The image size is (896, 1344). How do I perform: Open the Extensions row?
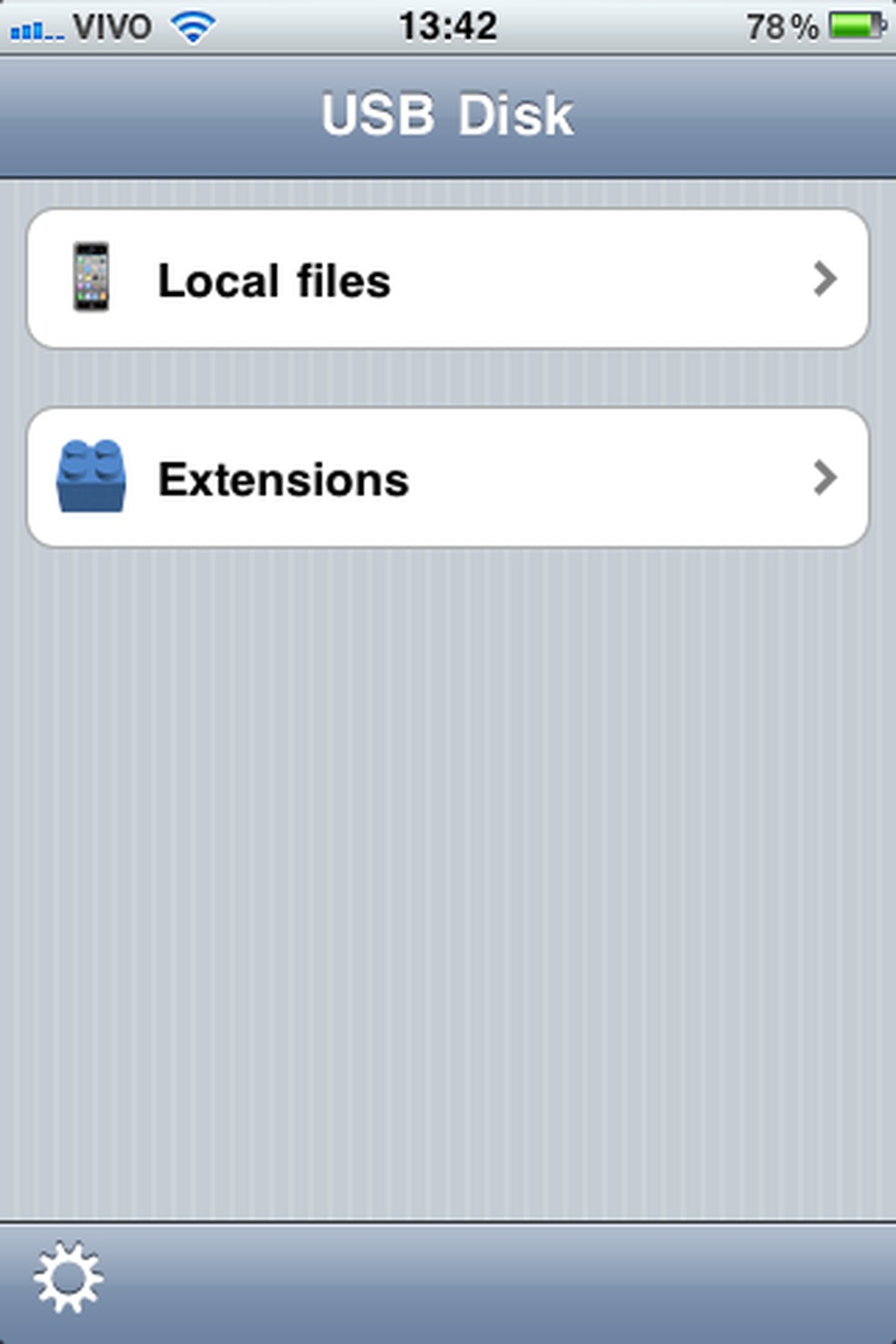(x=447, y=478)
